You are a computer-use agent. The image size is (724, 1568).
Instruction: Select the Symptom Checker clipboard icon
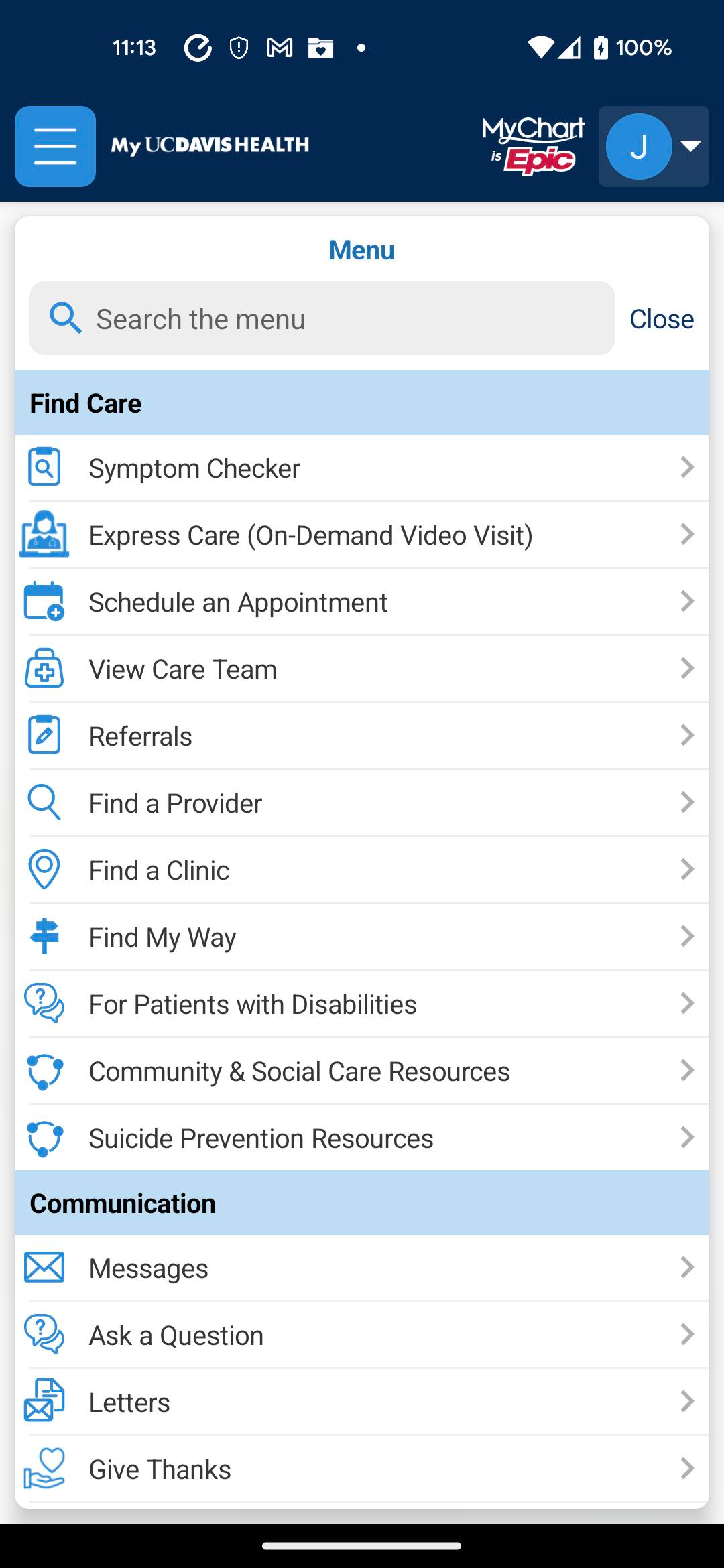click(x=44, y=467)
